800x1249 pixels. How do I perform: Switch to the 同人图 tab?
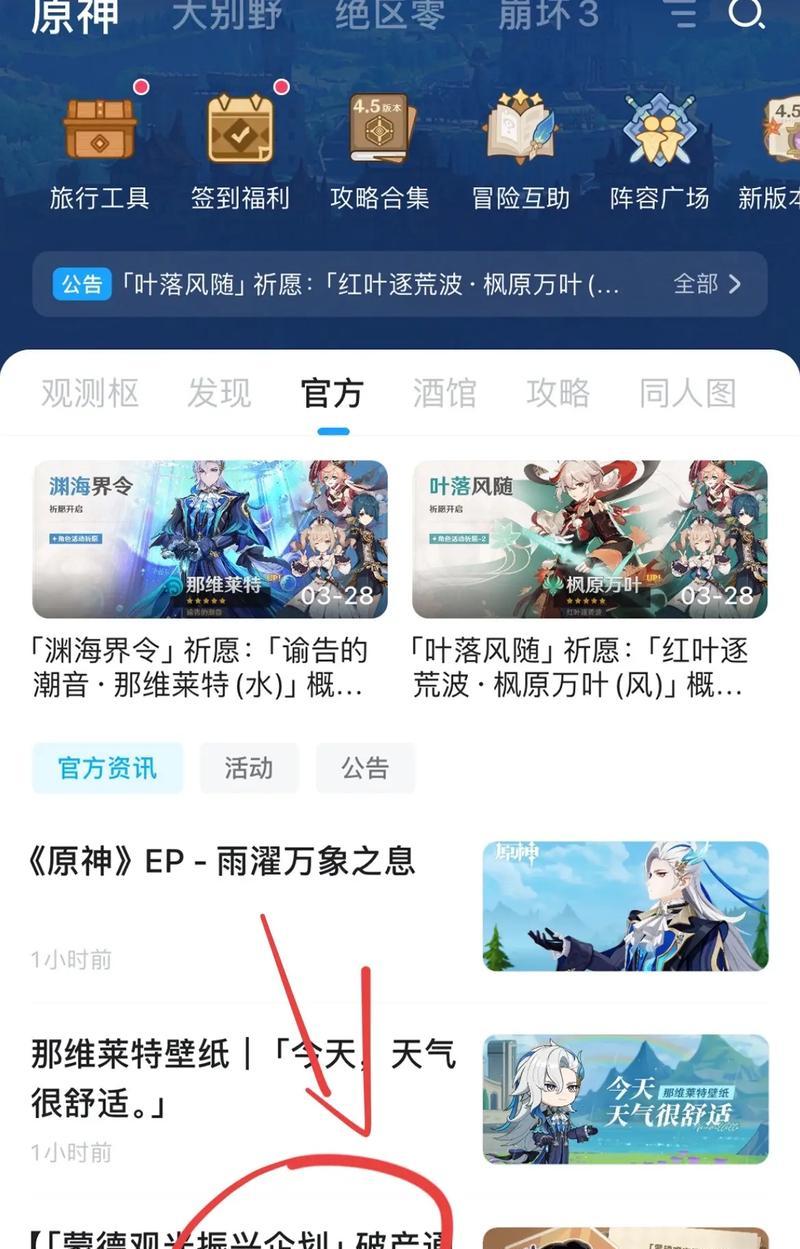[688, 393]
